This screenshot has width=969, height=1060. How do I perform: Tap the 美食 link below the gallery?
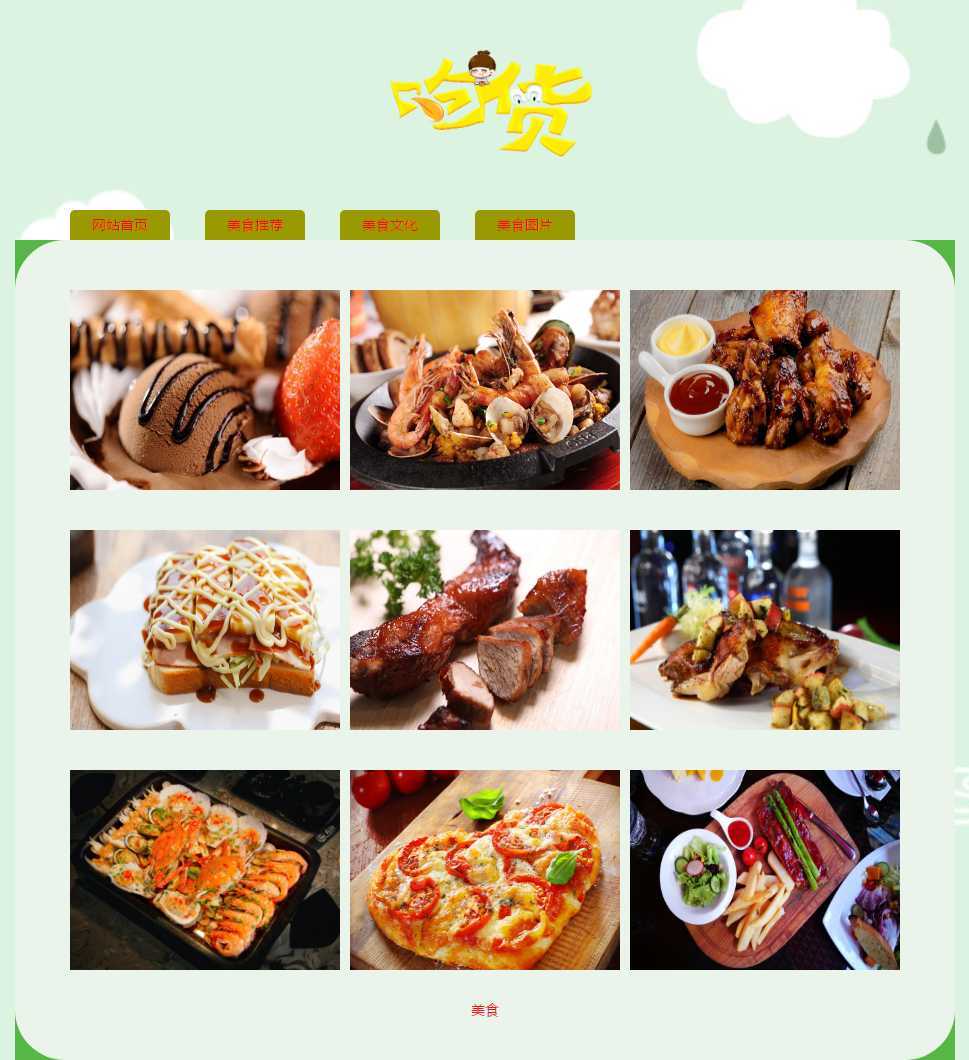(485, 1010)
